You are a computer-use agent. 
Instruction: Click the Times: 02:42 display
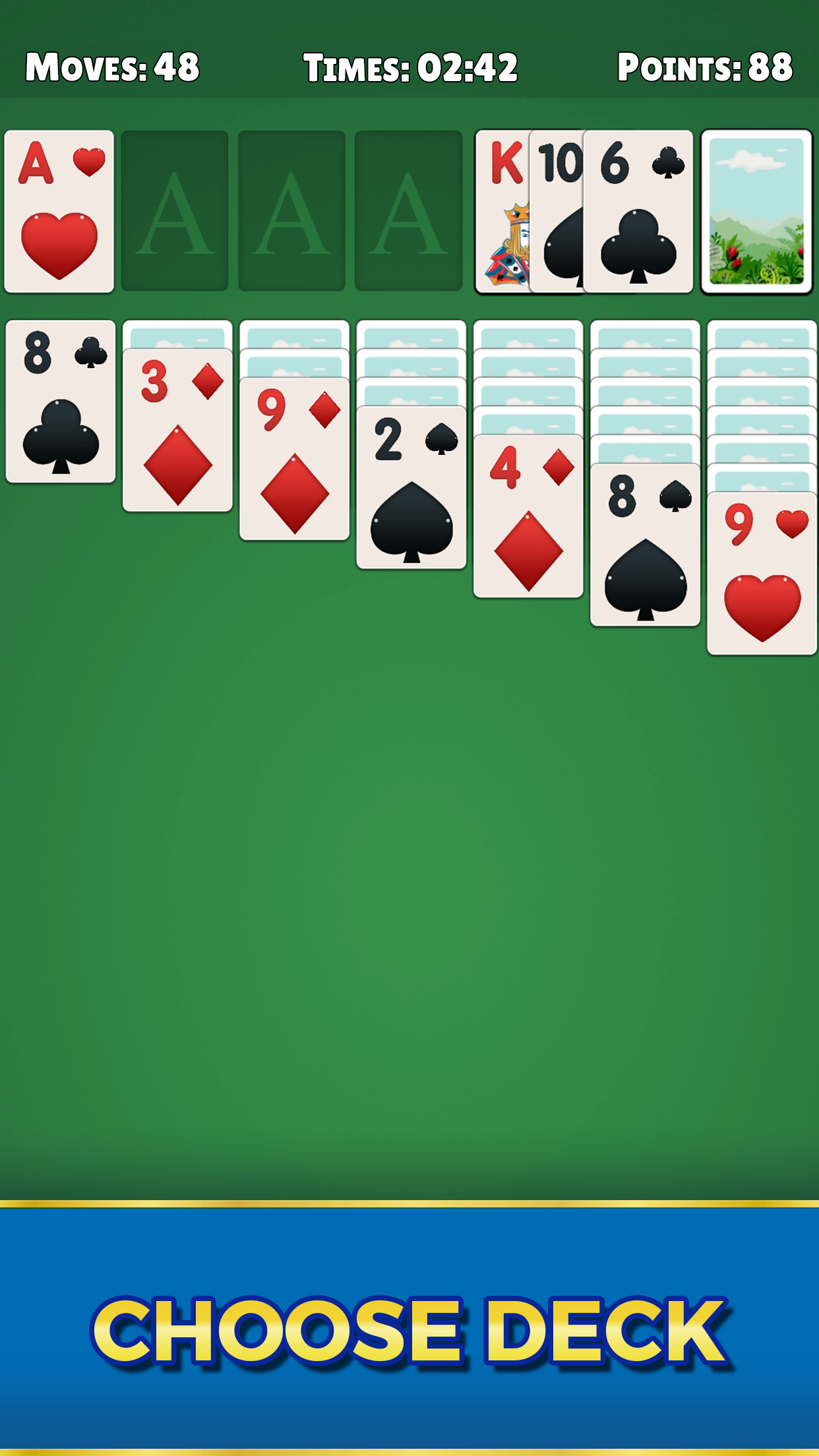coord(409,66)
